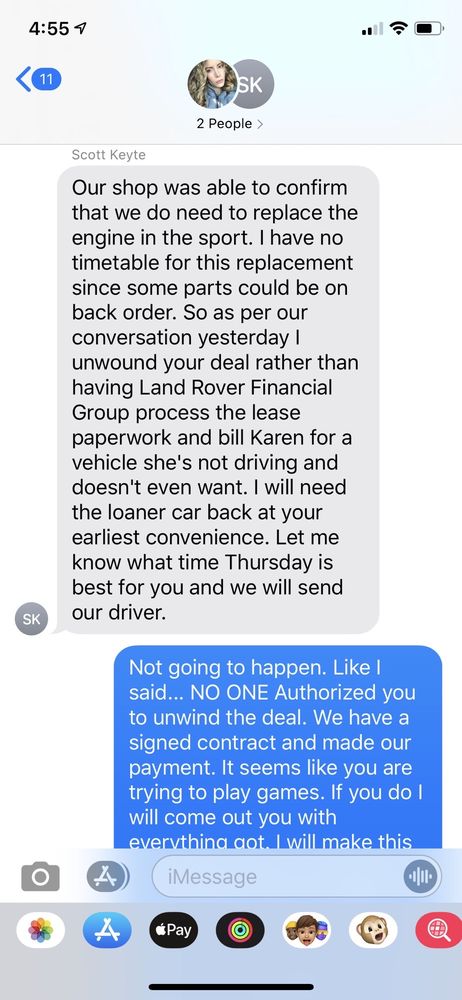Open the 2 People group details
This screenshot has height=1000, width=462.
tap(230, 124)
